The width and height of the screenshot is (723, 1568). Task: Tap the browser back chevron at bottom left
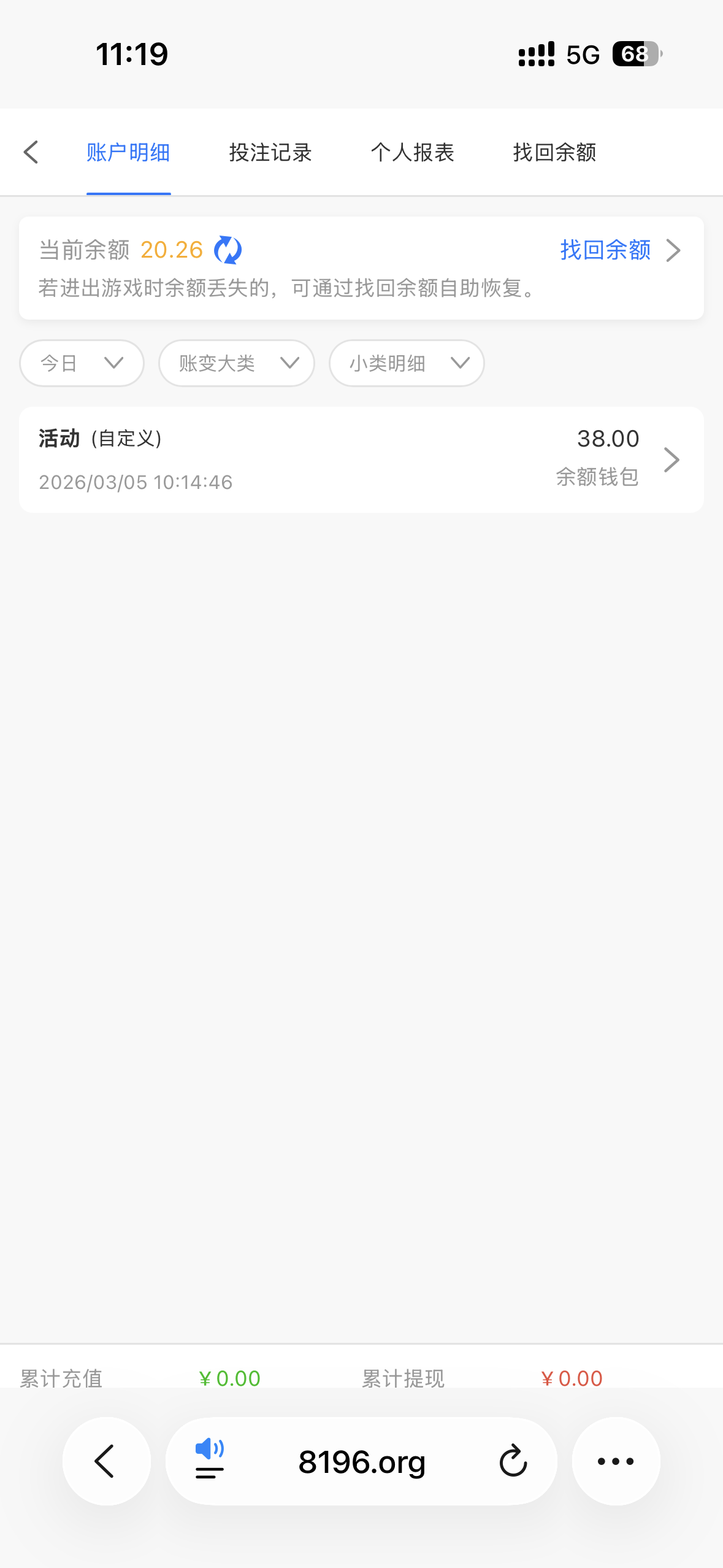pos(105,1461)
